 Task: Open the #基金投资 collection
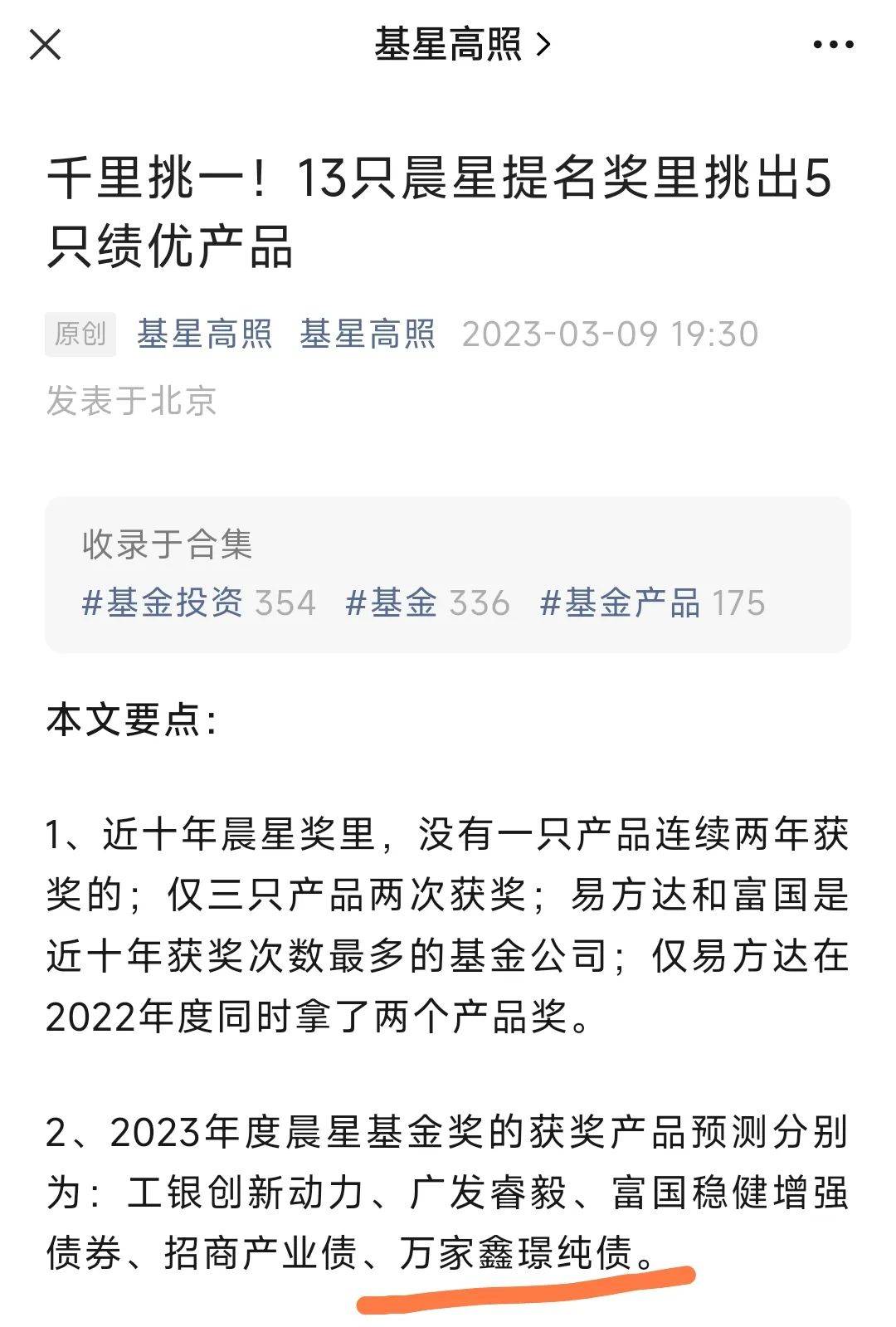coord(198,603)
